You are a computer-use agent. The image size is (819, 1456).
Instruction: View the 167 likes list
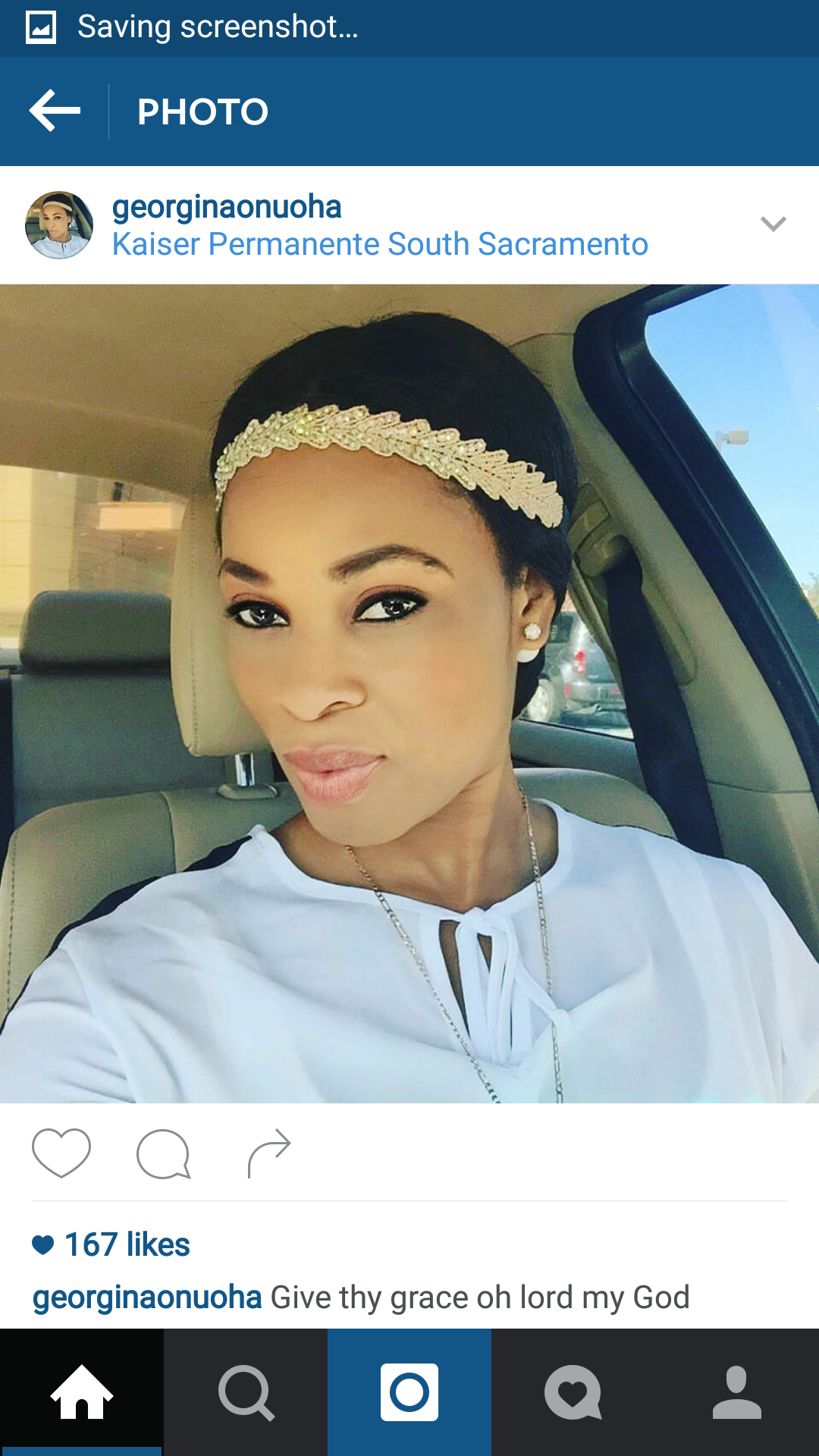(x=111, y=1244)
